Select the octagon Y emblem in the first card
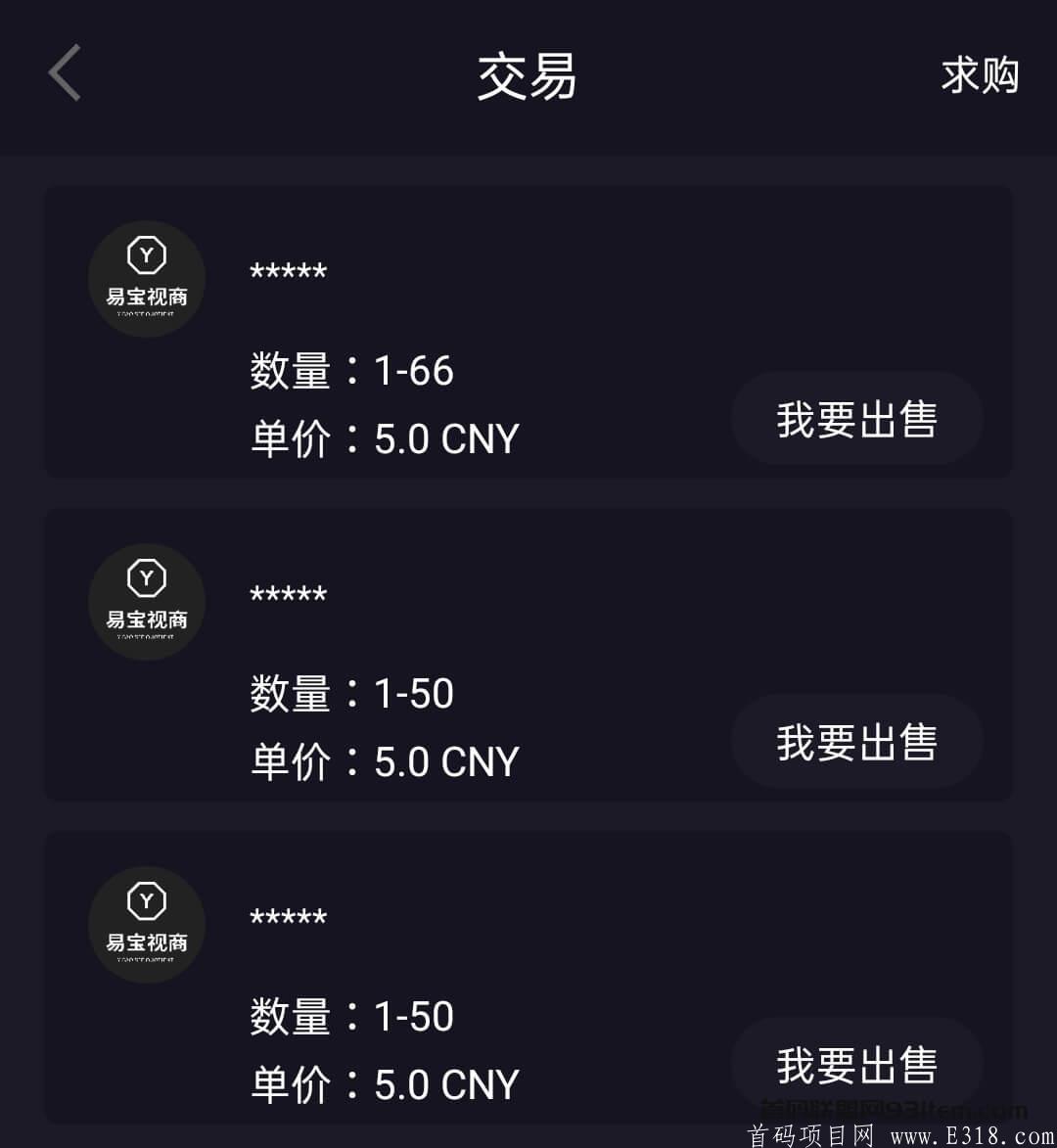Image resolution: width=1057 pixels, height=1148 pixels. pyautogui.click(x=147, y=254)
